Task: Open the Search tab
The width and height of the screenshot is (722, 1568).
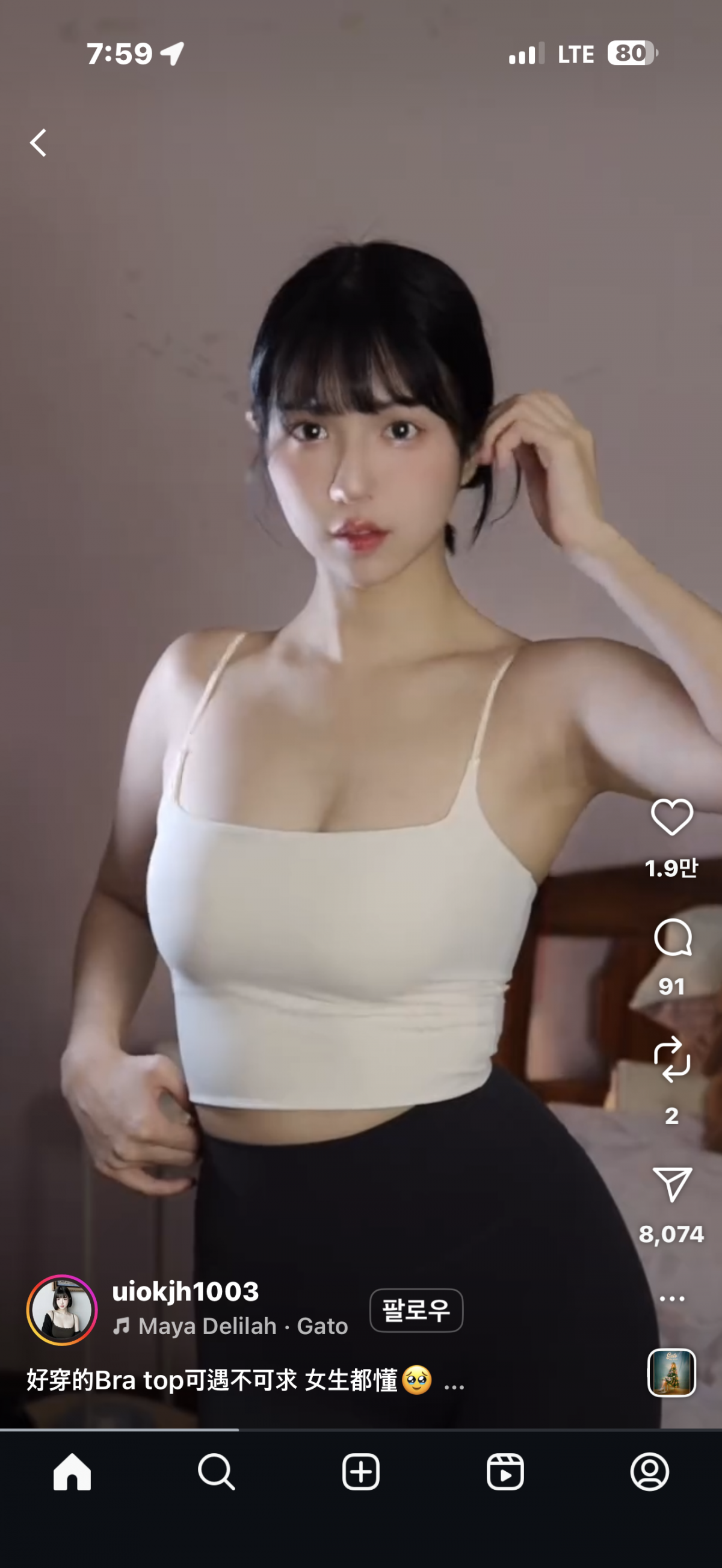Action: [x=216, y=1472]
